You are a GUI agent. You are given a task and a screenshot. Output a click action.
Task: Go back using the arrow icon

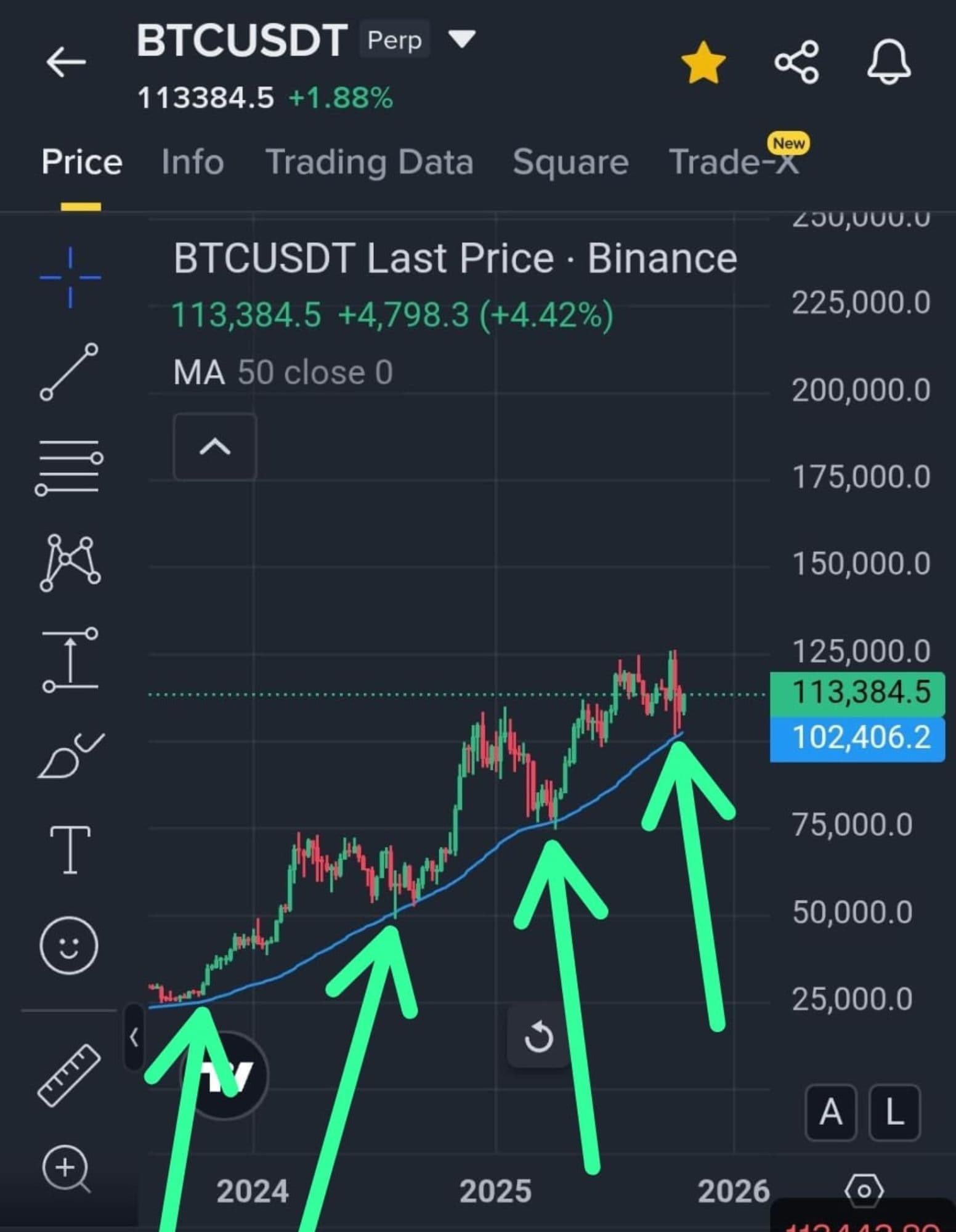tap(65, 62)
